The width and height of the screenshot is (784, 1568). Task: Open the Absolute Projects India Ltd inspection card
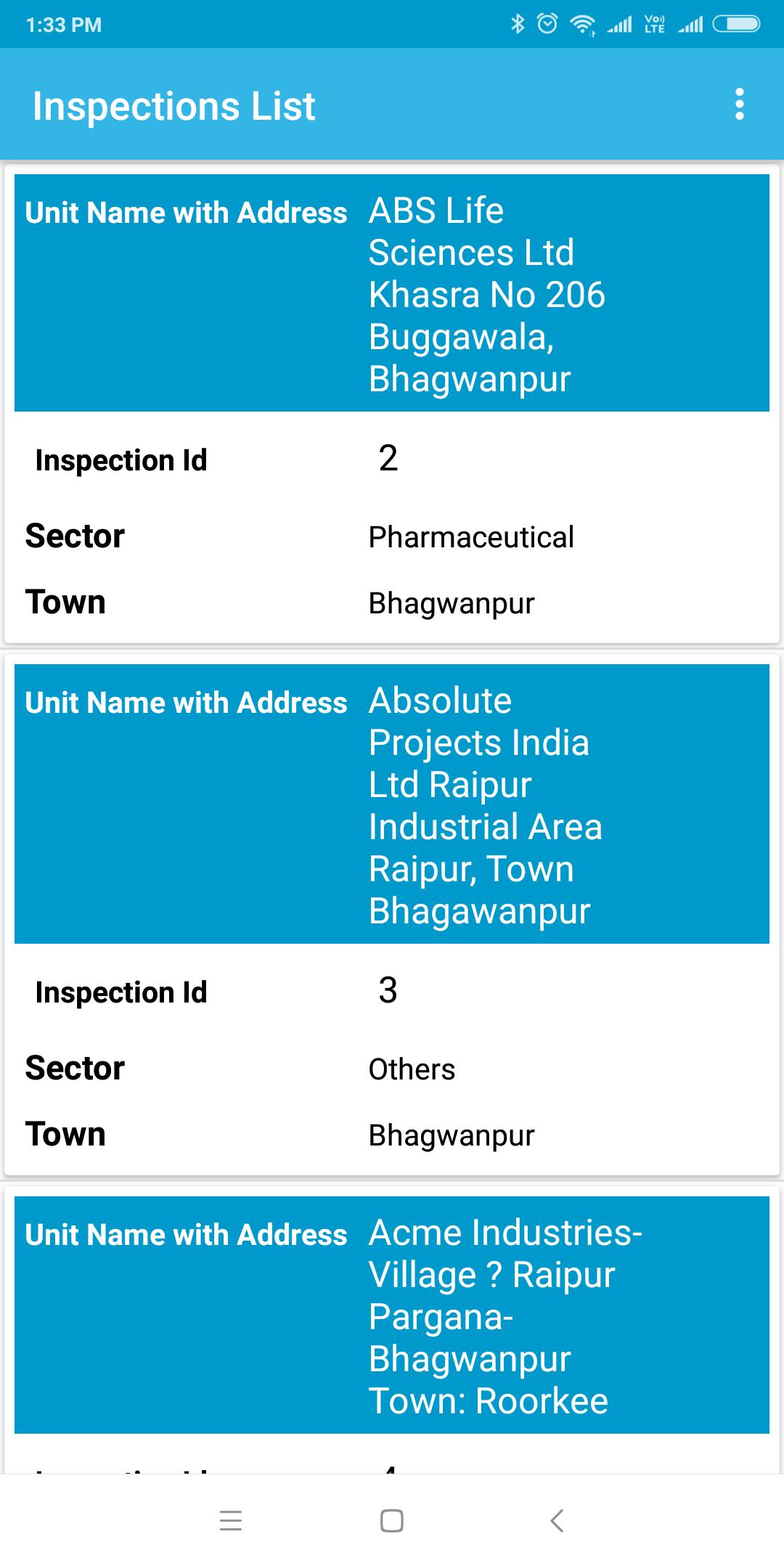(x=392, y=915)
